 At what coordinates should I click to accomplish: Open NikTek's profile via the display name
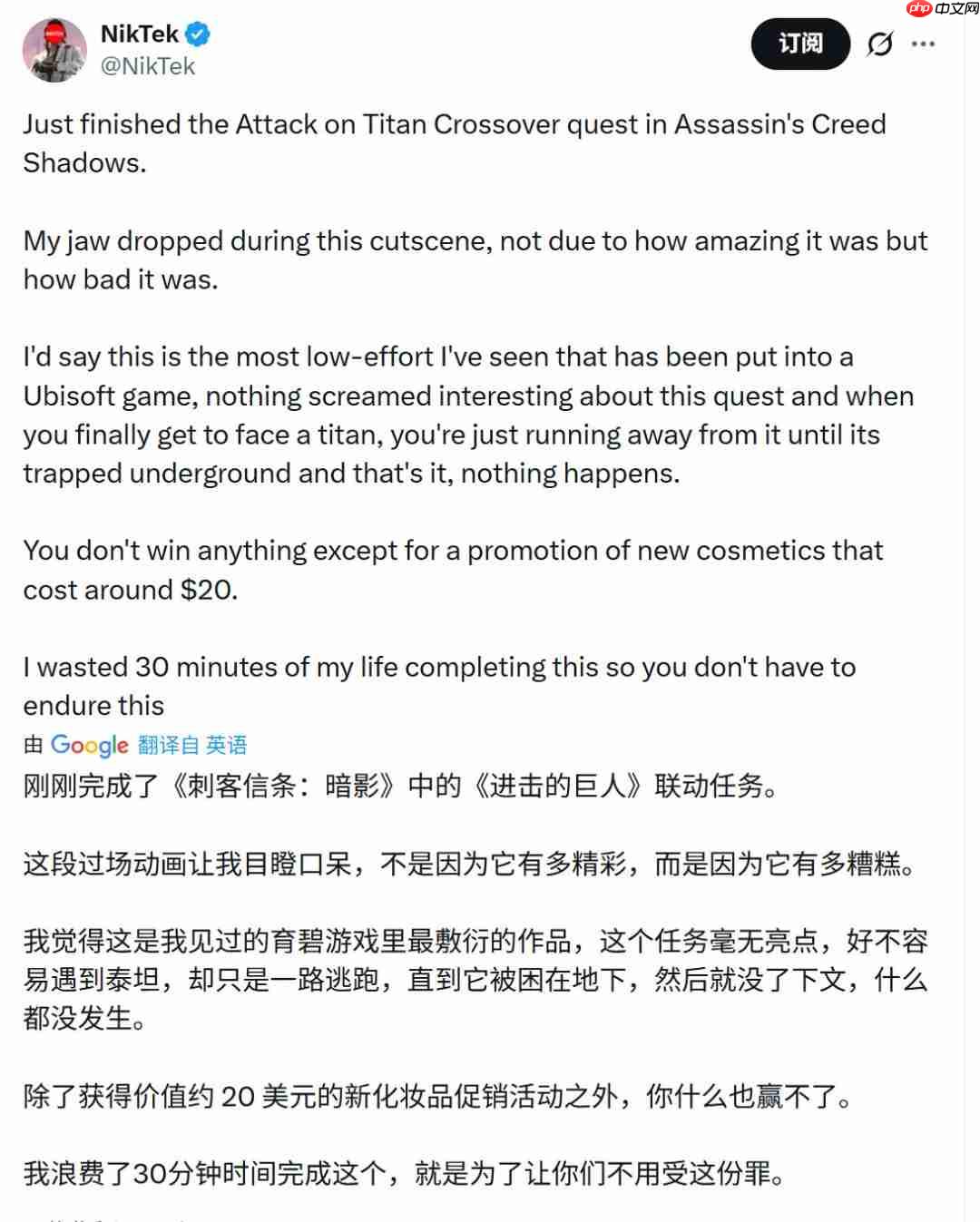(140, 34)
